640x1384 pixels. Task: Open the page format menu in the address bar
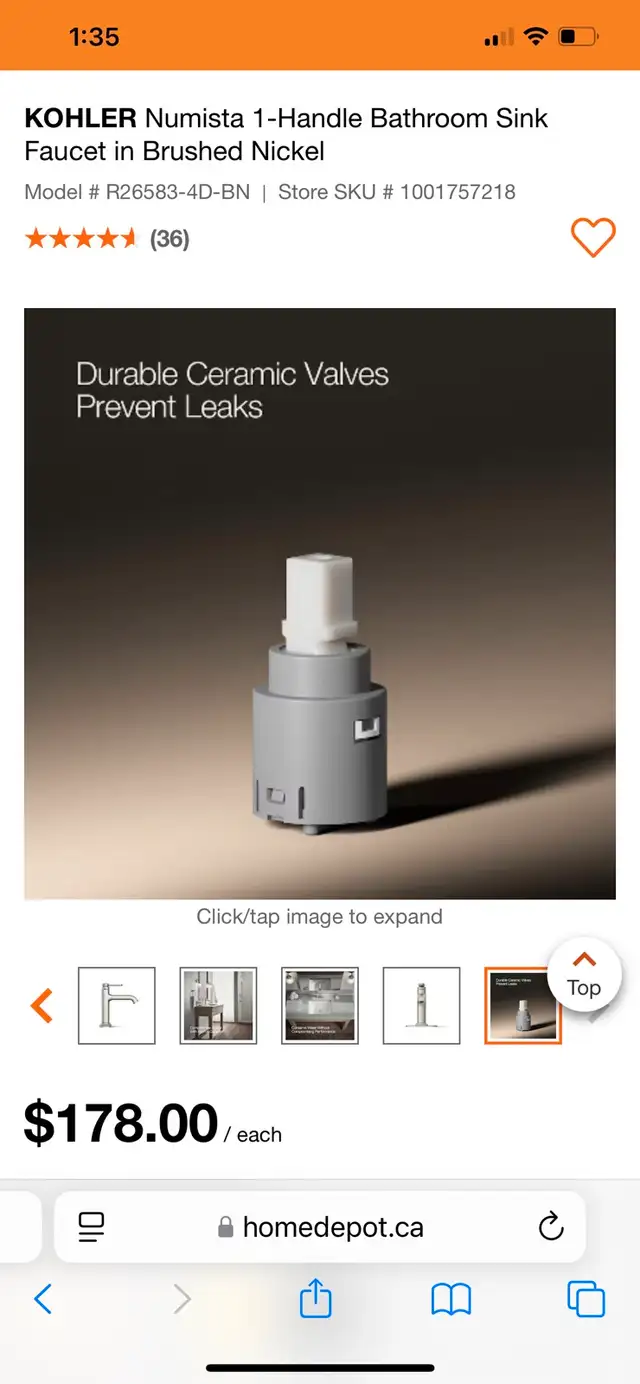92,1227
